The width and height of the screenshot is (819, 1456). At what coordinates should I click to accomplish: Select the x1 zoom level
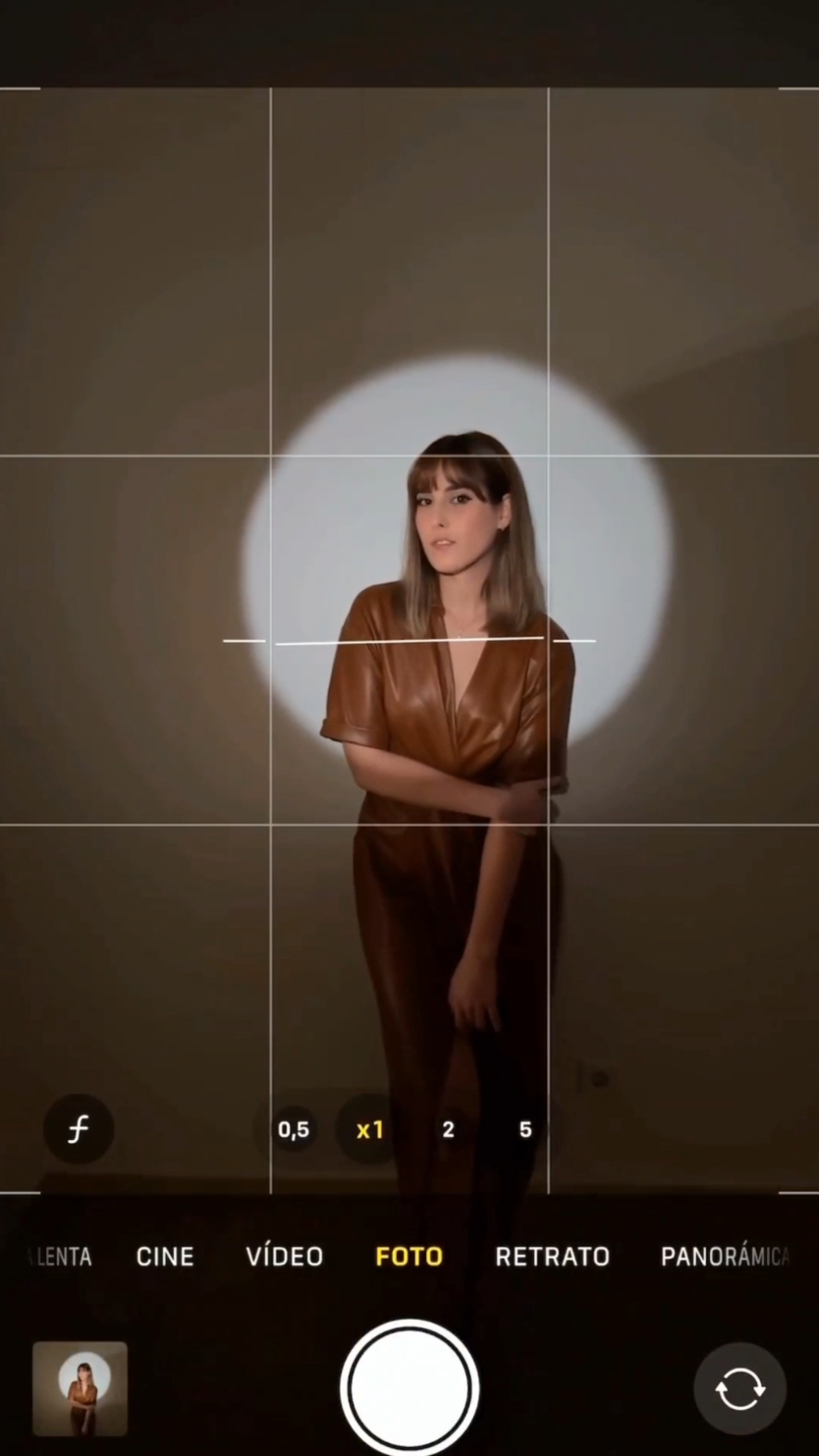[369, 1130]
